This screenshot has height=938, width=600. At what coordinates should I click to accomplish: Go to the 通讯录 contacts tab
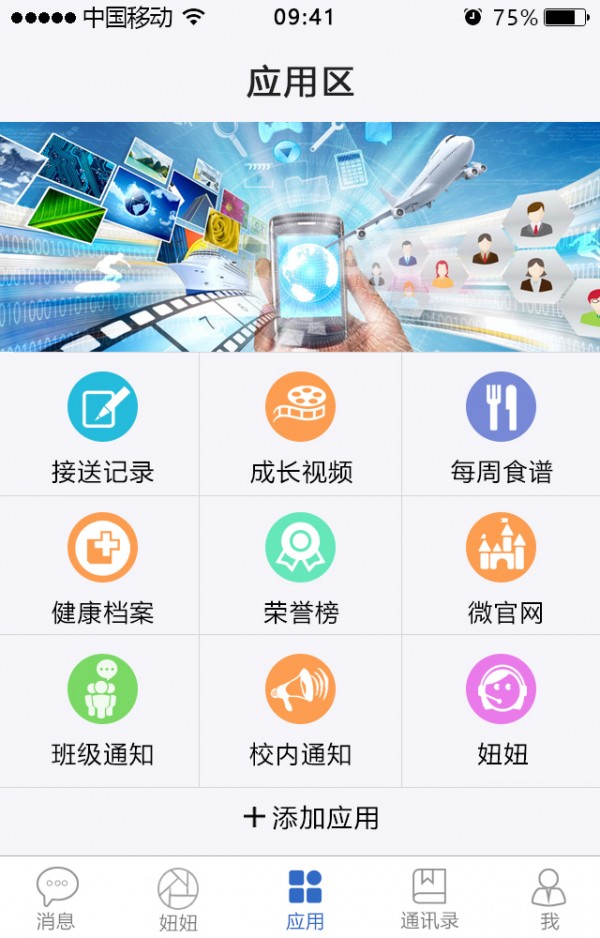[x=429, y=898]
